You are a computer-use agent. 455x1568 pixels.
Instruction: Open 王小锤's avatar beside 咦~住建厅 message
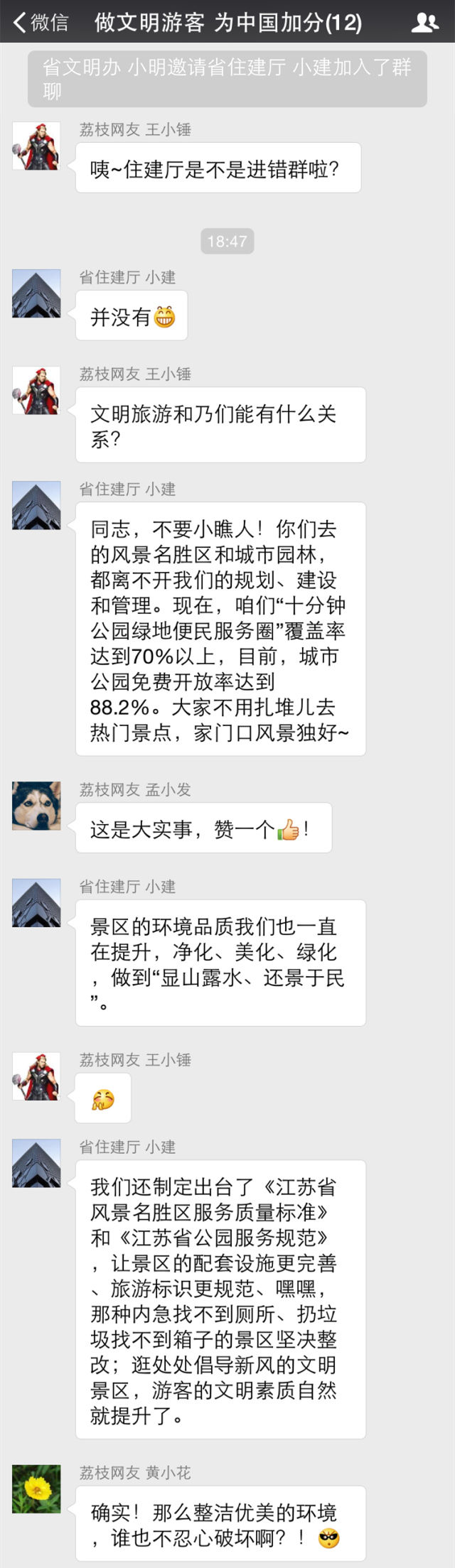click(36, 146)
